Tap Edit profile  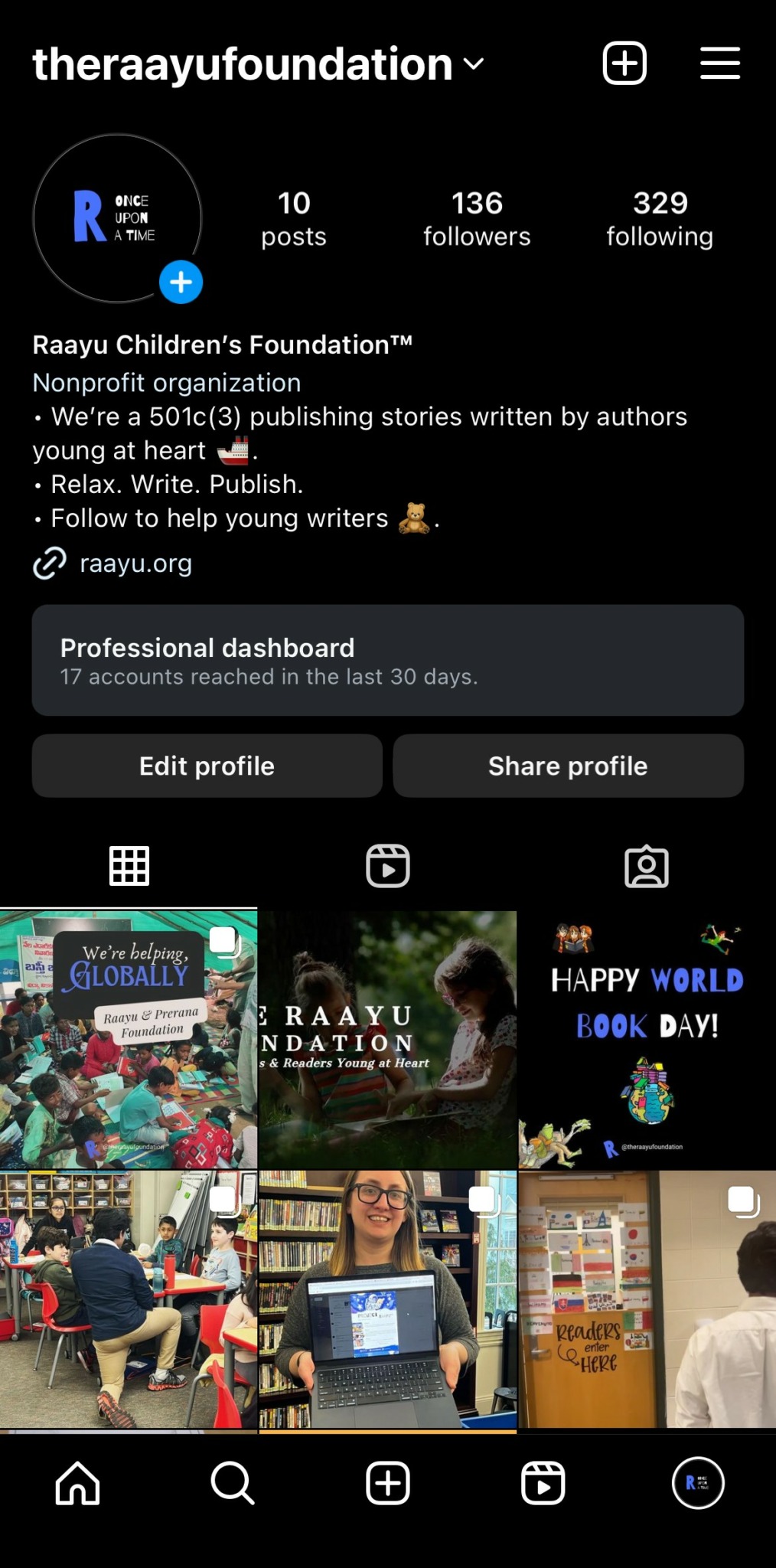pyautogui.click(x=207, y=766)
